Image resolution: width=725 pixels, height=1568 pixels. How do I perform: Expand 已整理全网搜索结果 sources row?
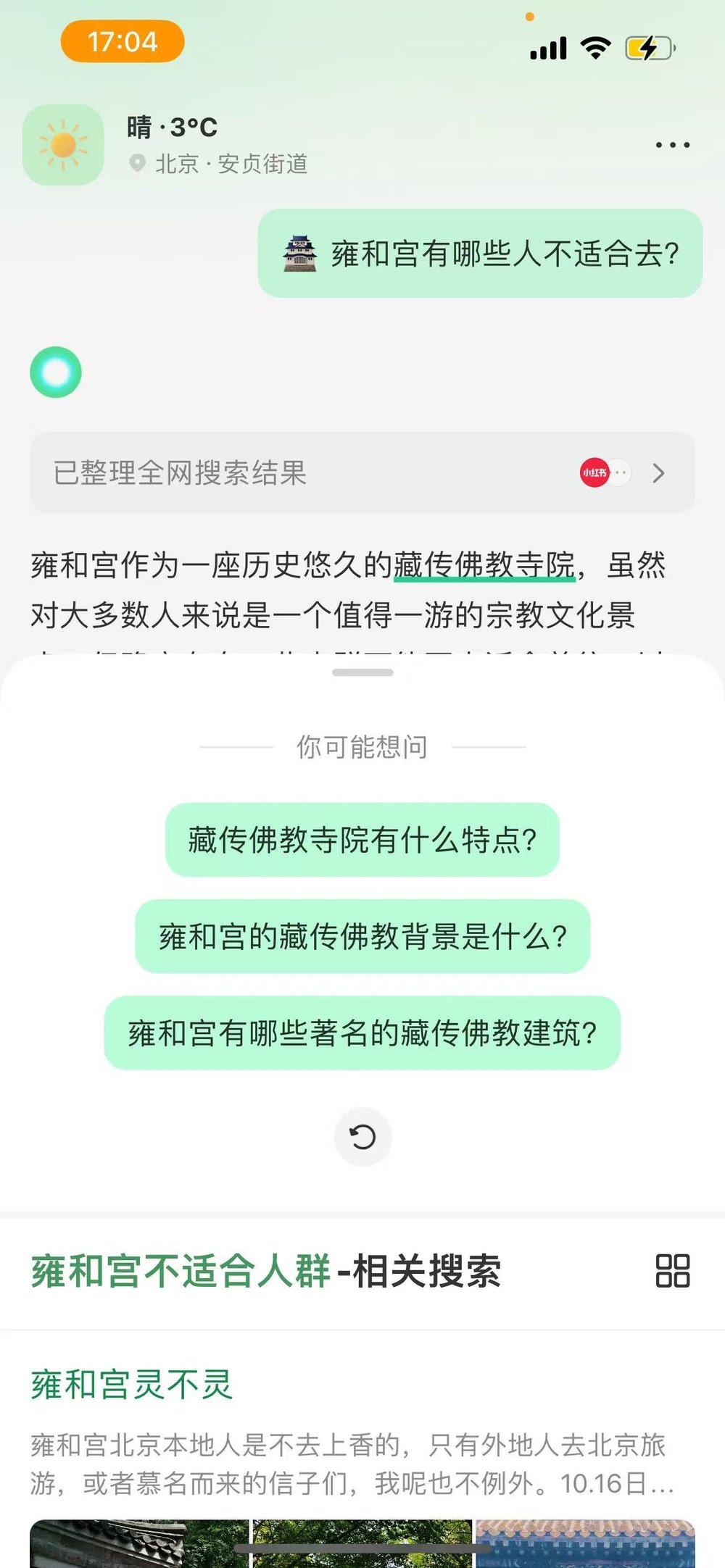pos(362,473)
